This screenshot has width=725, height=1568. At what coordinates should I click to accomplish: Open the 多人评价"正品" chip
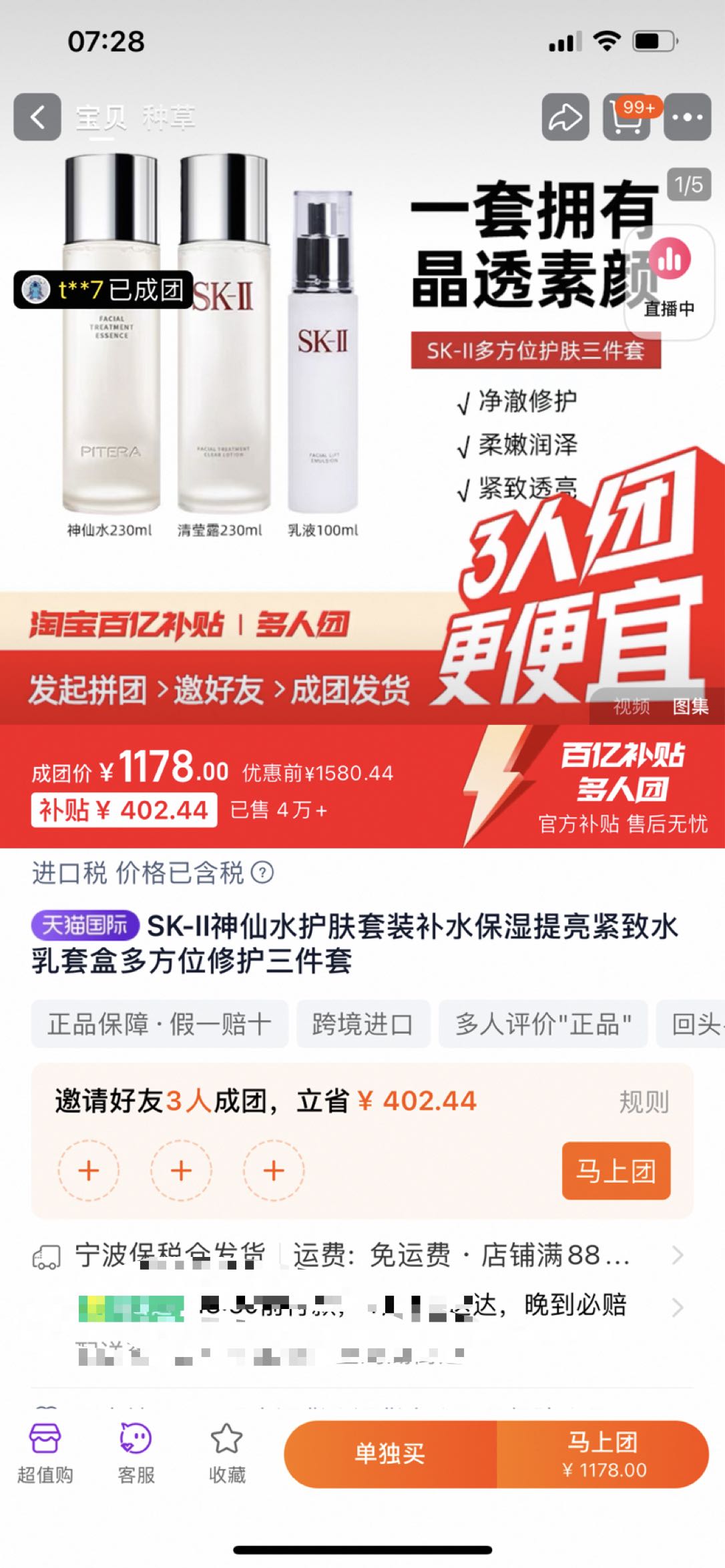pos(543,1023)
